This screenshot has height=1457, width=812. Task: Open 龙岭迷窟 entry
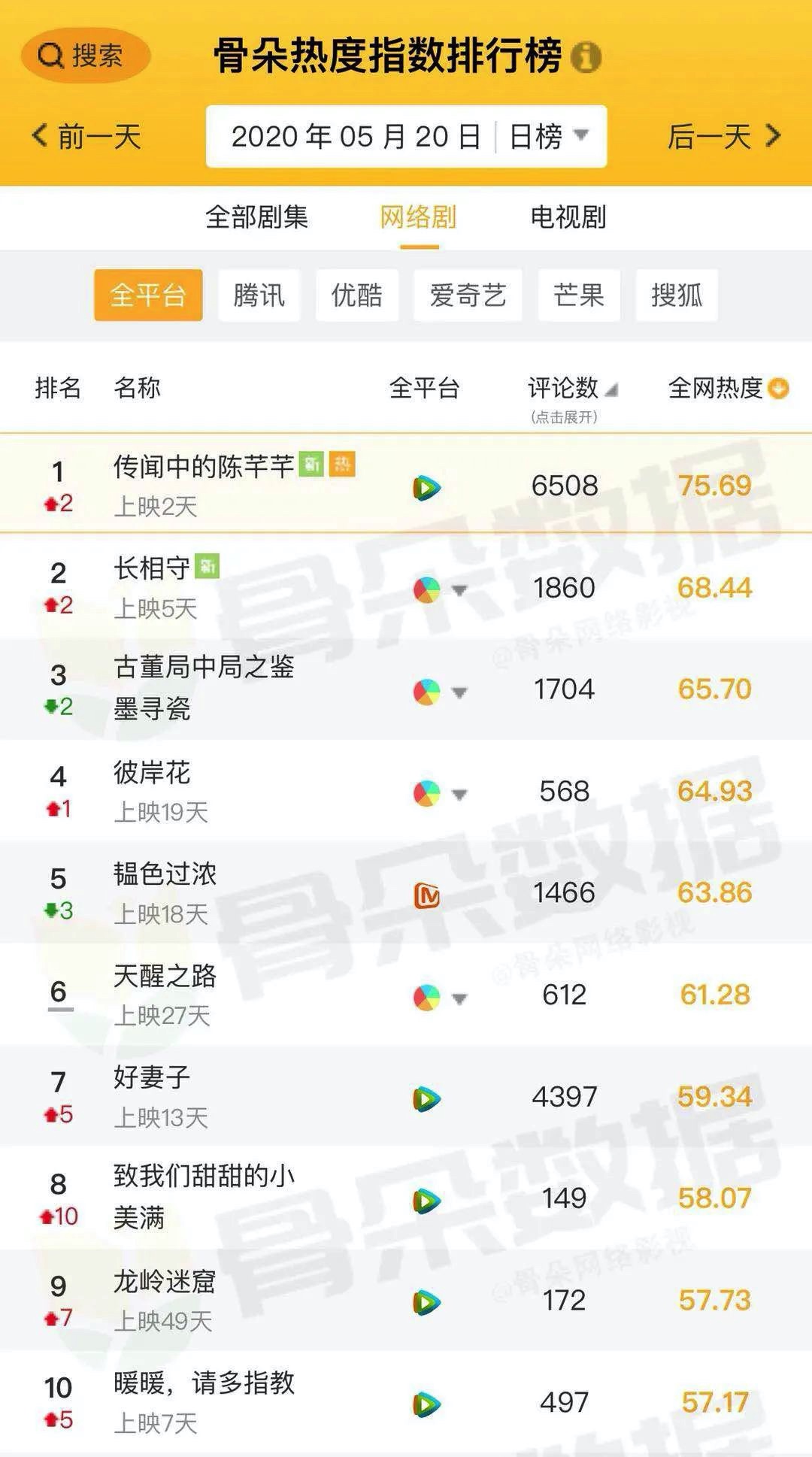[164, 1281]
